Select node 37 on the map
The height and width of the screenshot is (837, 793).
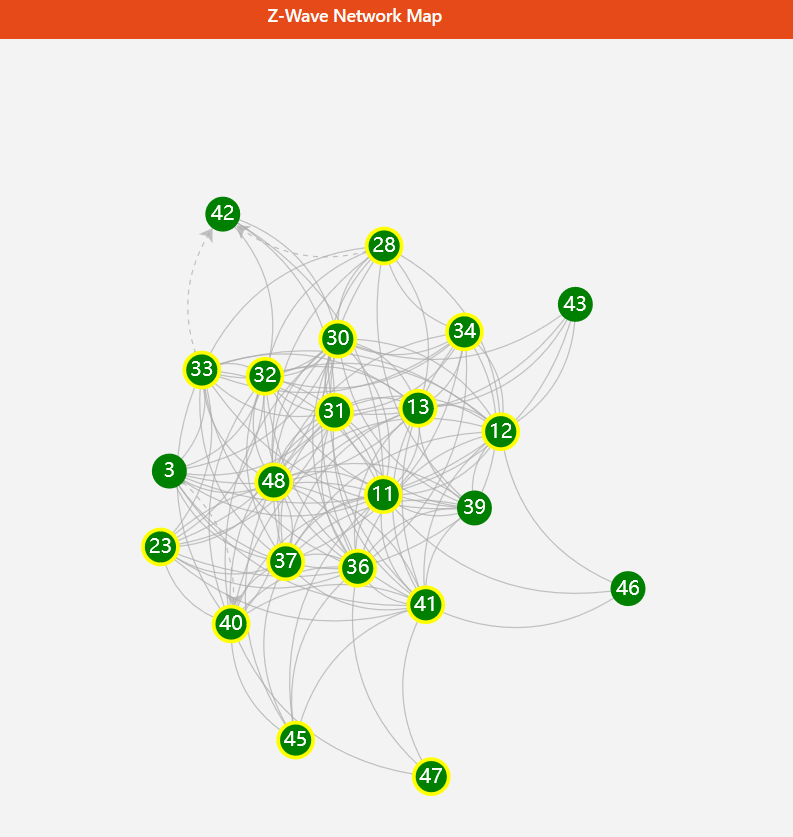286,561
